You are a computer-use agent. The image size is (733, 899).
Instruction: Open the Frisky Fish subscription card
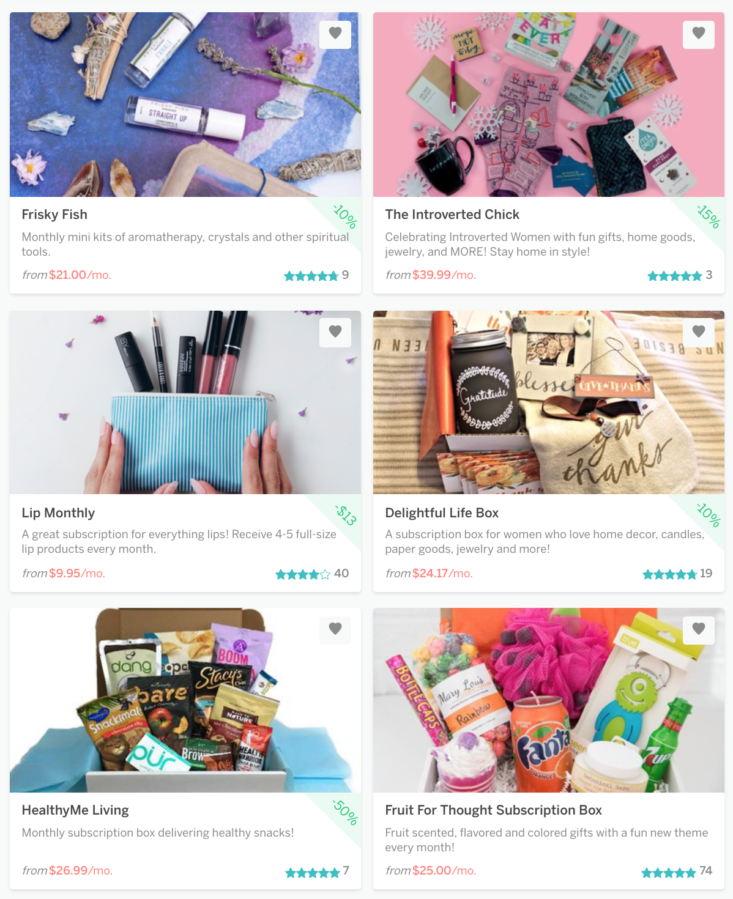pos(55,214)
